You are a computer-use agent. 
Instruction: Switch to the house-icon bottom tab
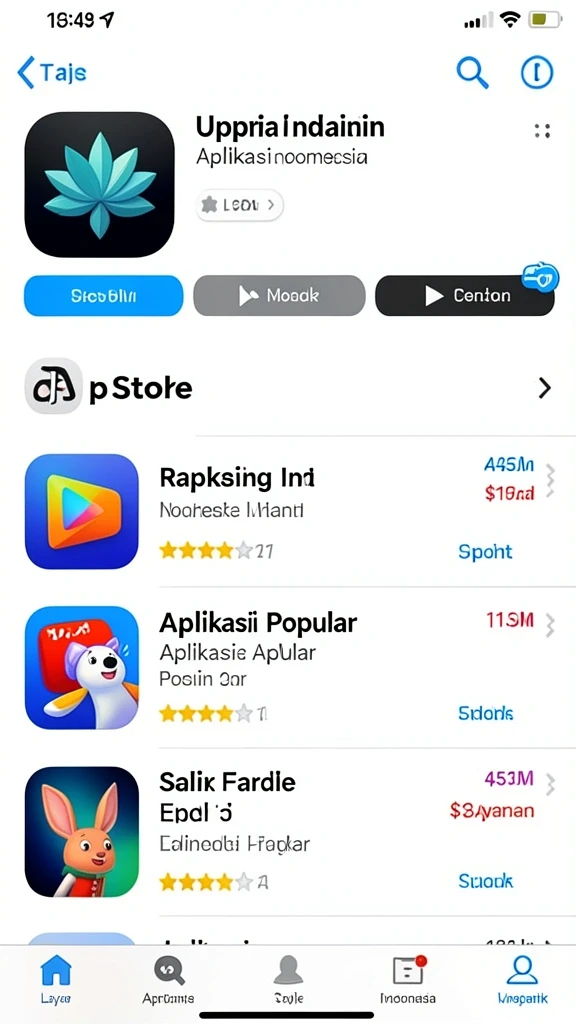coord(56,979)
